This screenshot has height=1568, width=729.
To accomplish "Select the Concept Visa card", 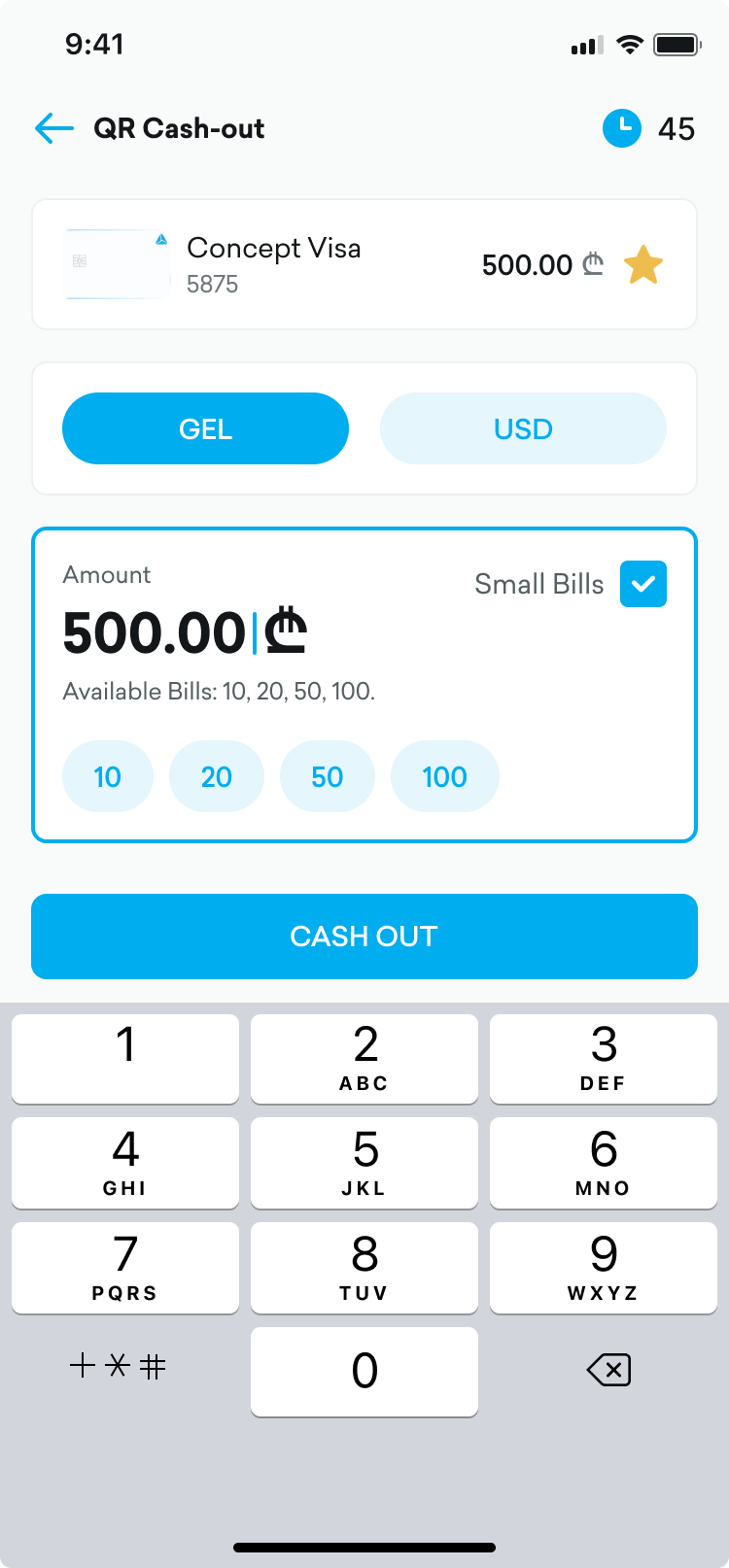I will (x=292, y=264).
